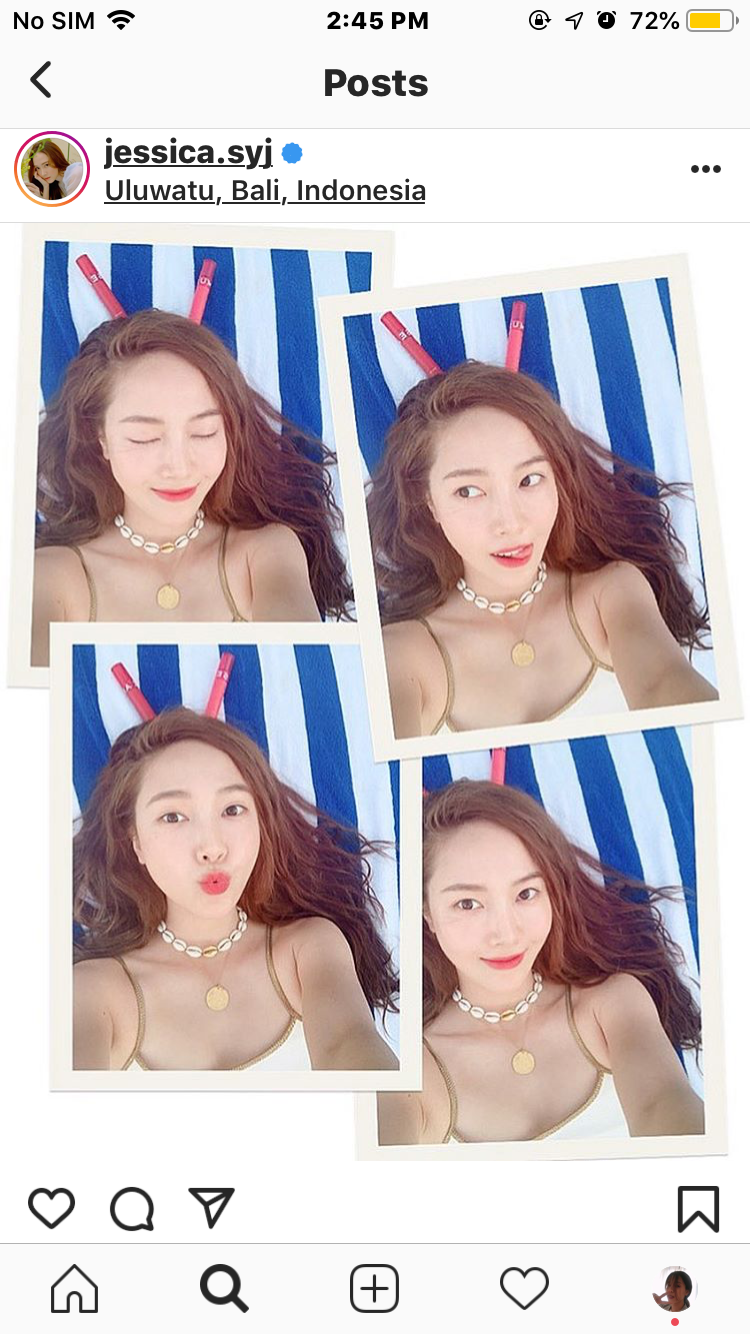Create a new post with the plus tab

coord(374,1288)
